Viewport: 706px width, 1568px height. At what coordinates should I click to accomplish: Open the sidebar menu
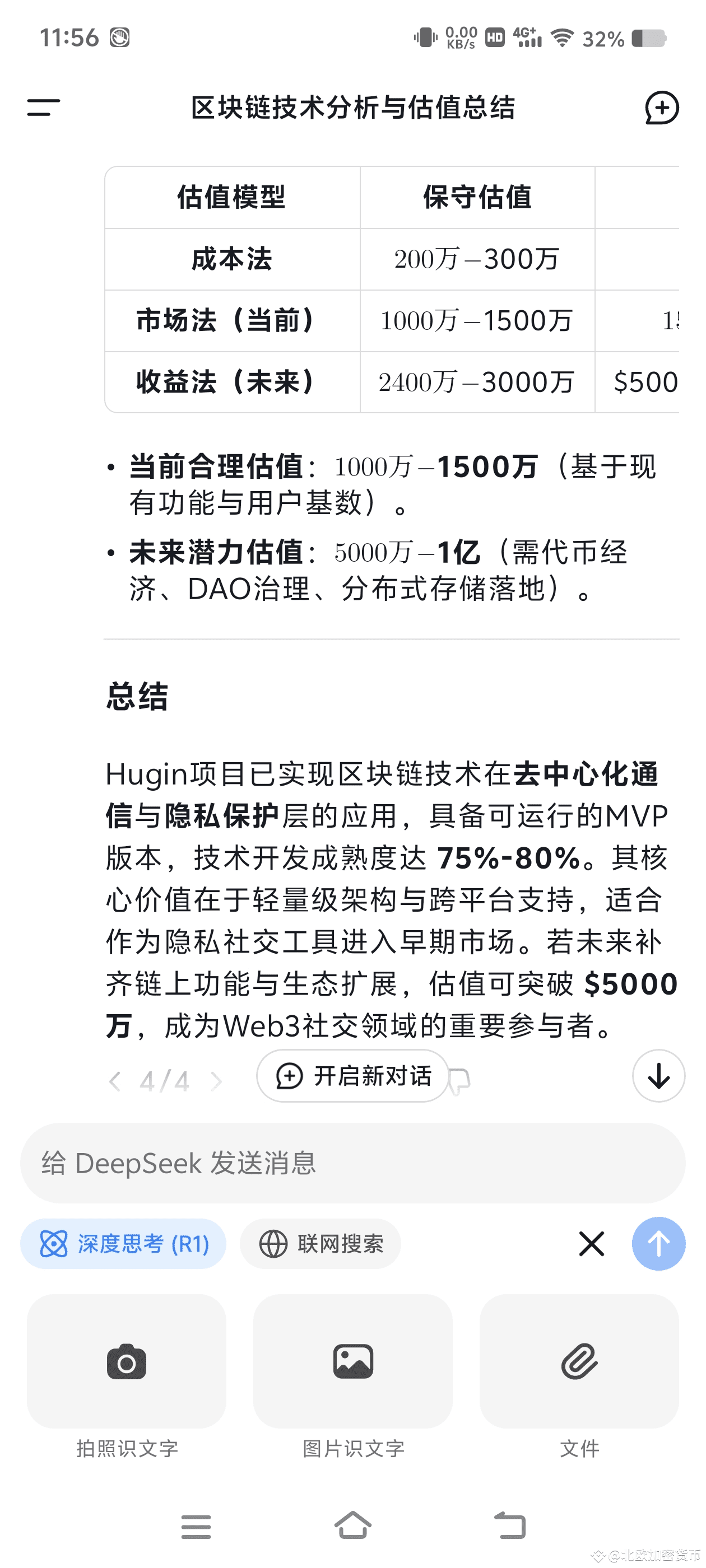[x=43, y=108]
